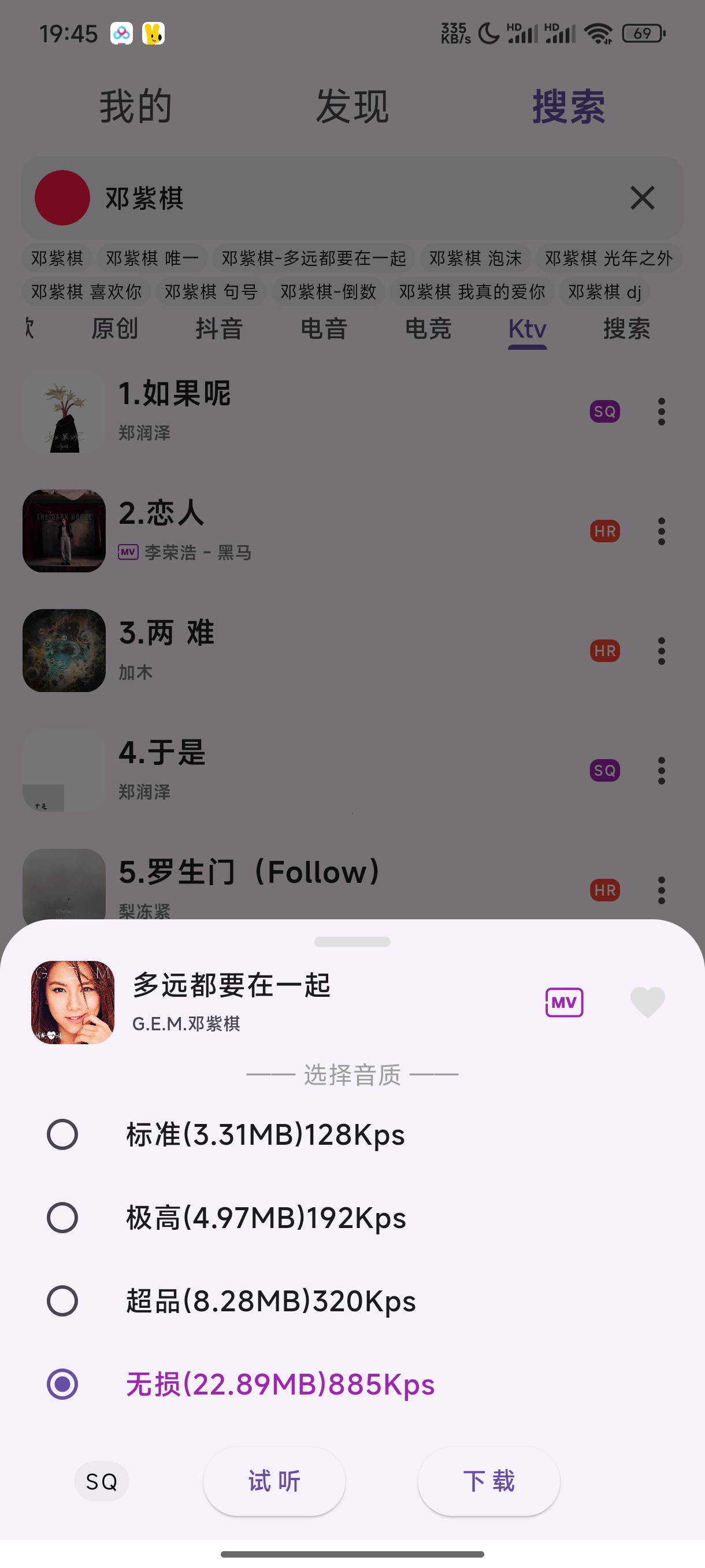This screenshot has width=705, height=1568.
Task: Tap the 试听 preview button
Action: click(x=274, y=1481)
